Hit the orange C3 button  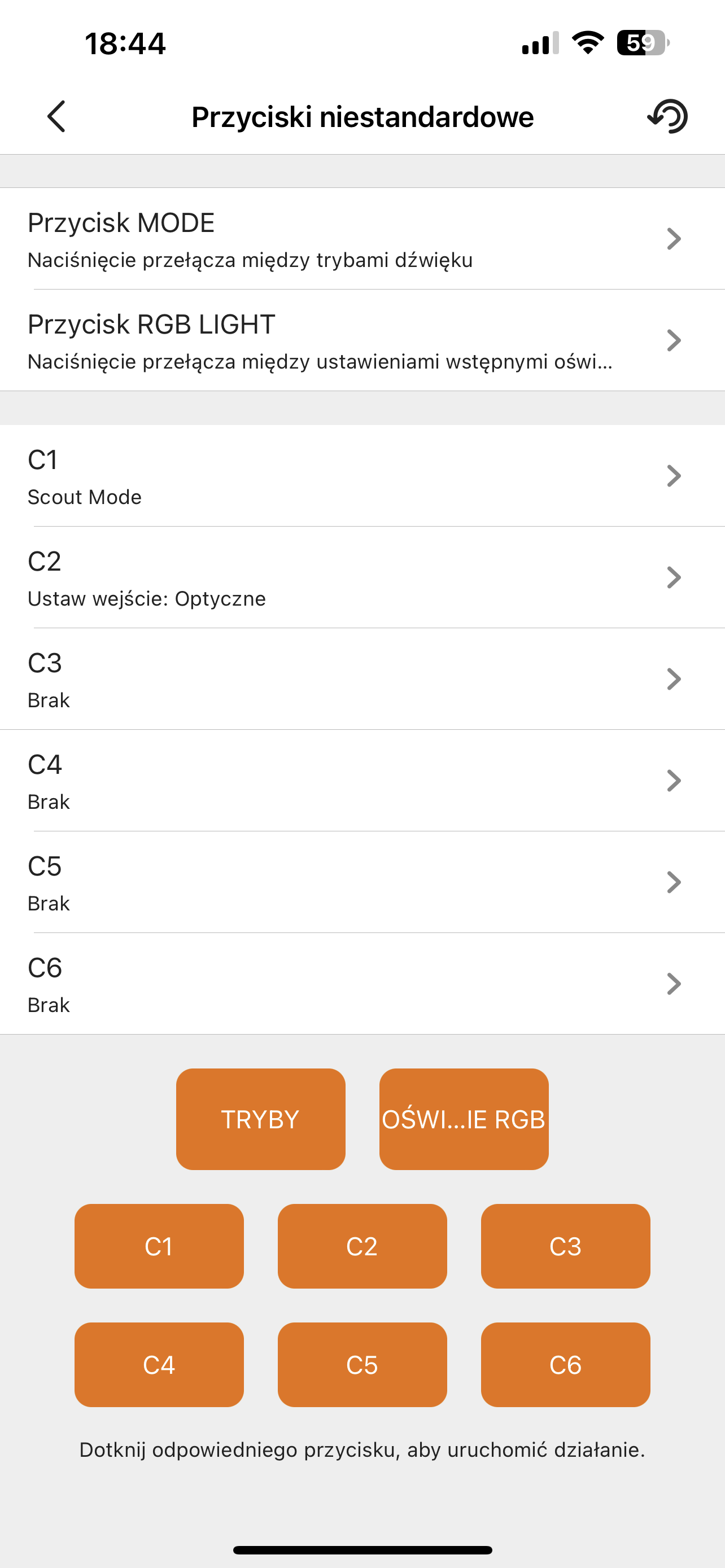(x=566, y=1246)
